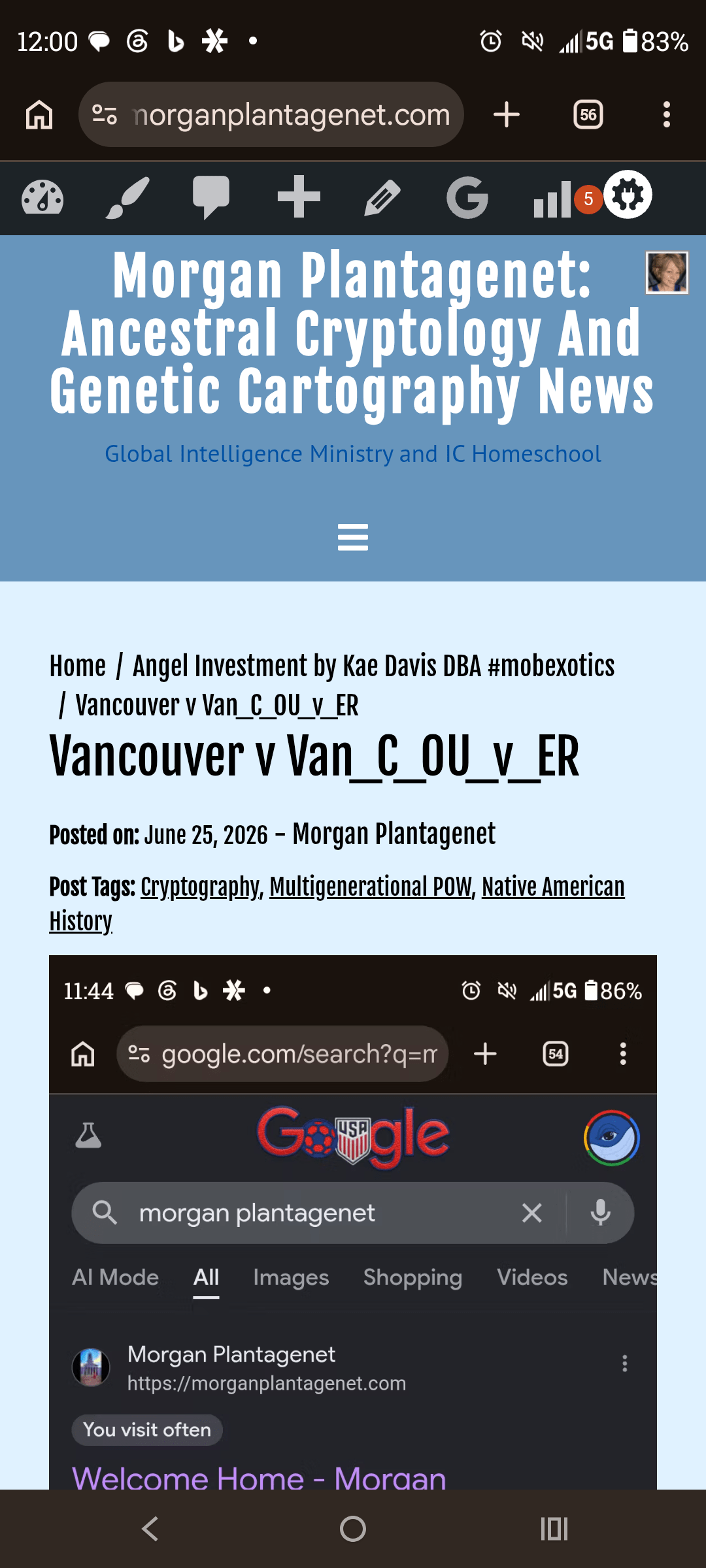Open the Google Site Kit G icon
Viewport: 706px width, 1568px height.
pos(467,197)
